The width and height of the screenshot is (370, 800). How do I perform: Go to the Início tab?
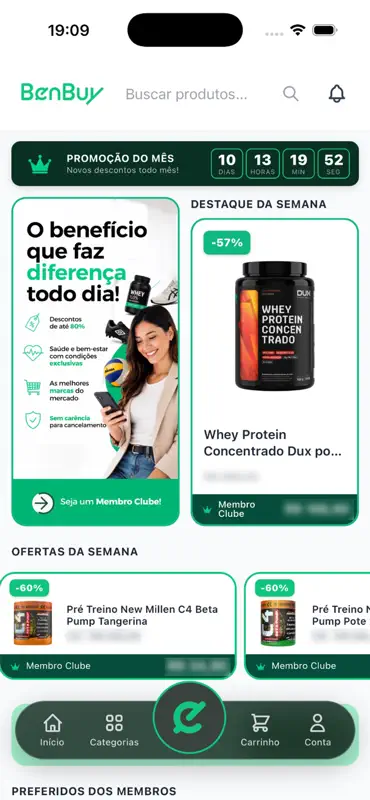pyautogui.click(x=52, y=730)
